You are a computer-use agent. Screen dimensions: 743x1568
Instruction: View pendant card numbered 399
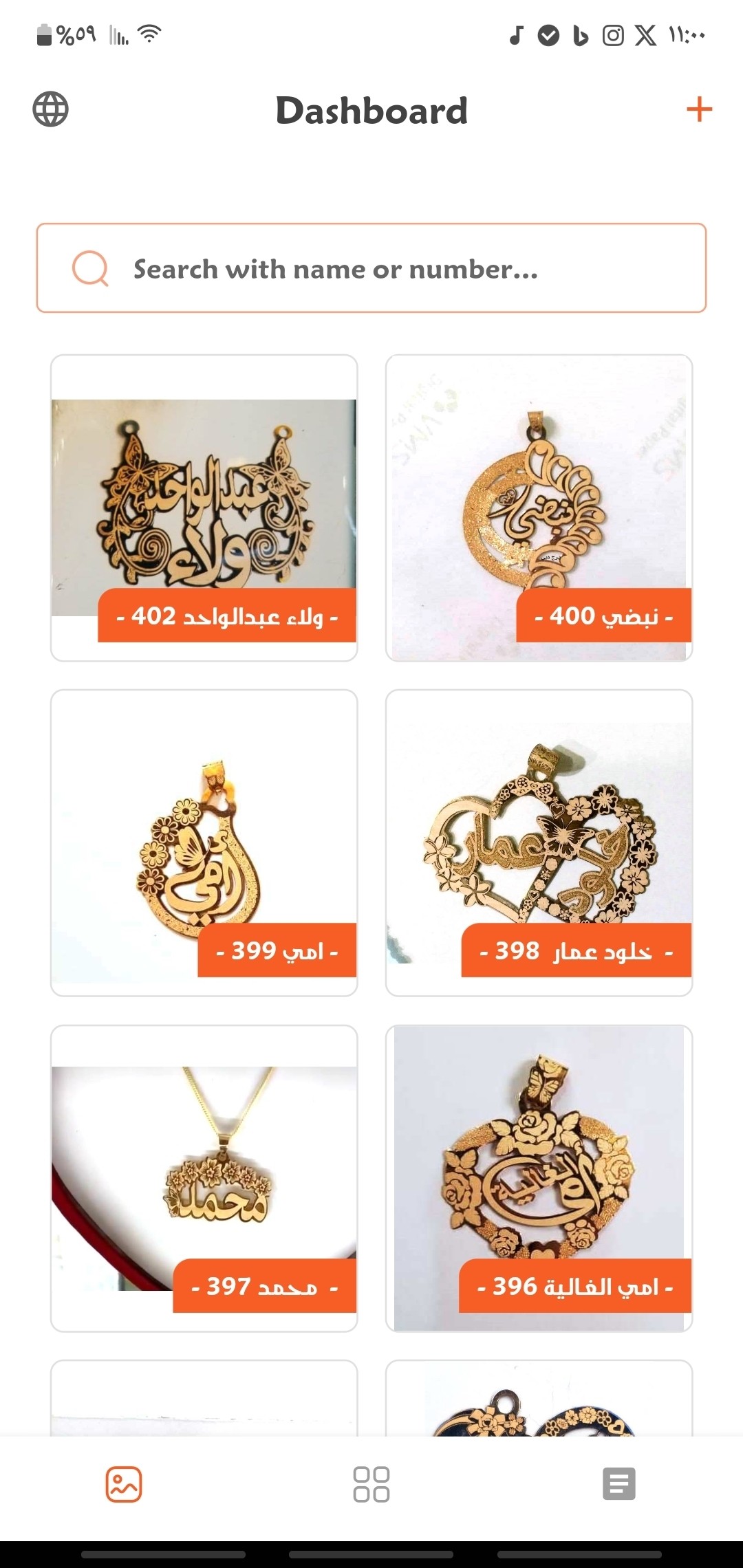click(204, 842)
